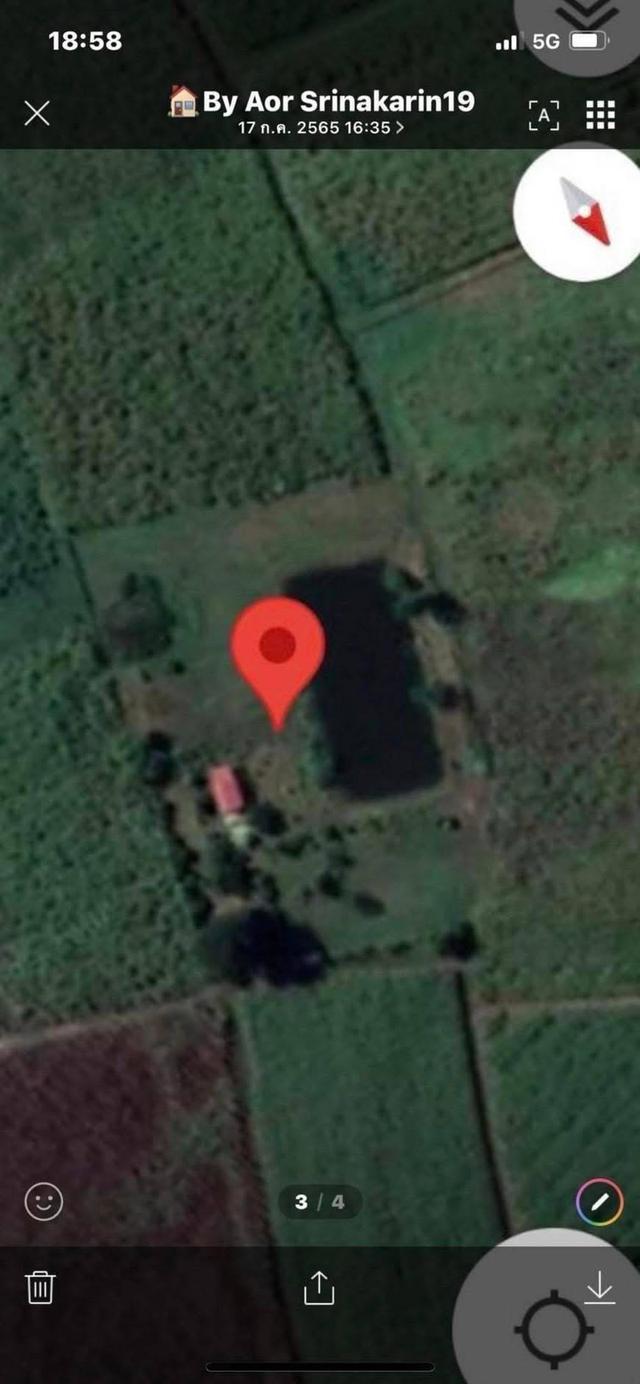The height and width of the screenshot is (1384, 640).
Task: Share this photo
Action: (x=318, y=1288)
